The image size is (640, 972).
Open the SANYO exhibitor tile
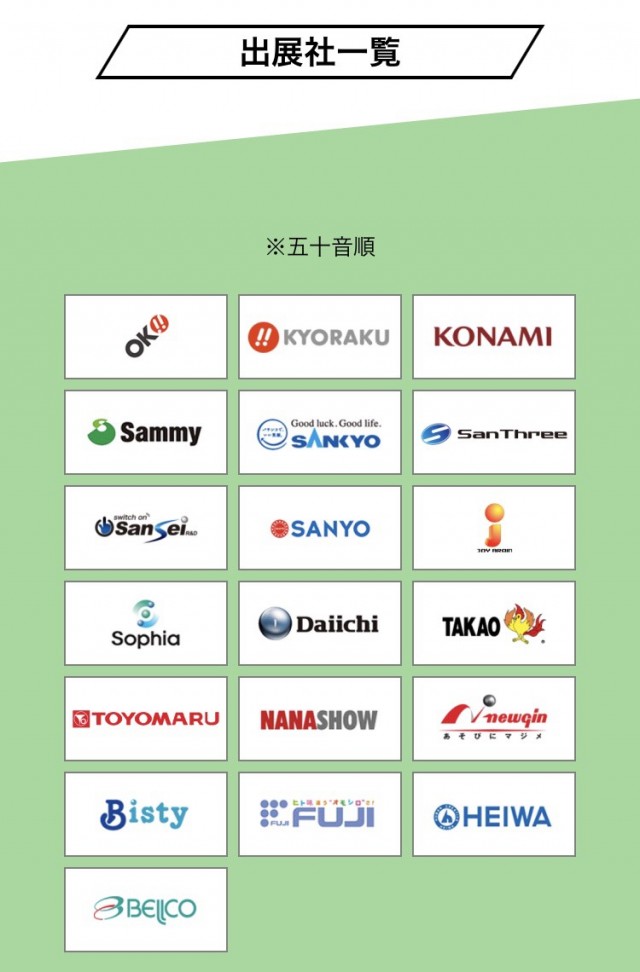320,528
